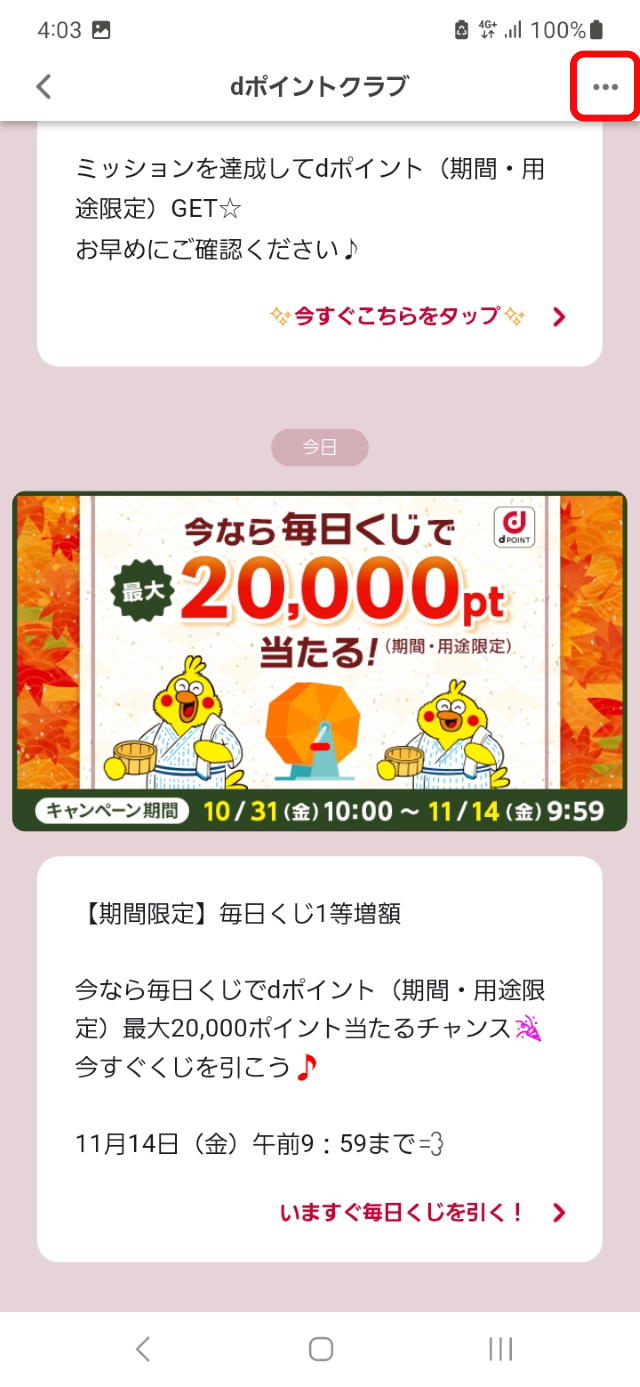Go back using the header arrow

click(x=43, y=87)
